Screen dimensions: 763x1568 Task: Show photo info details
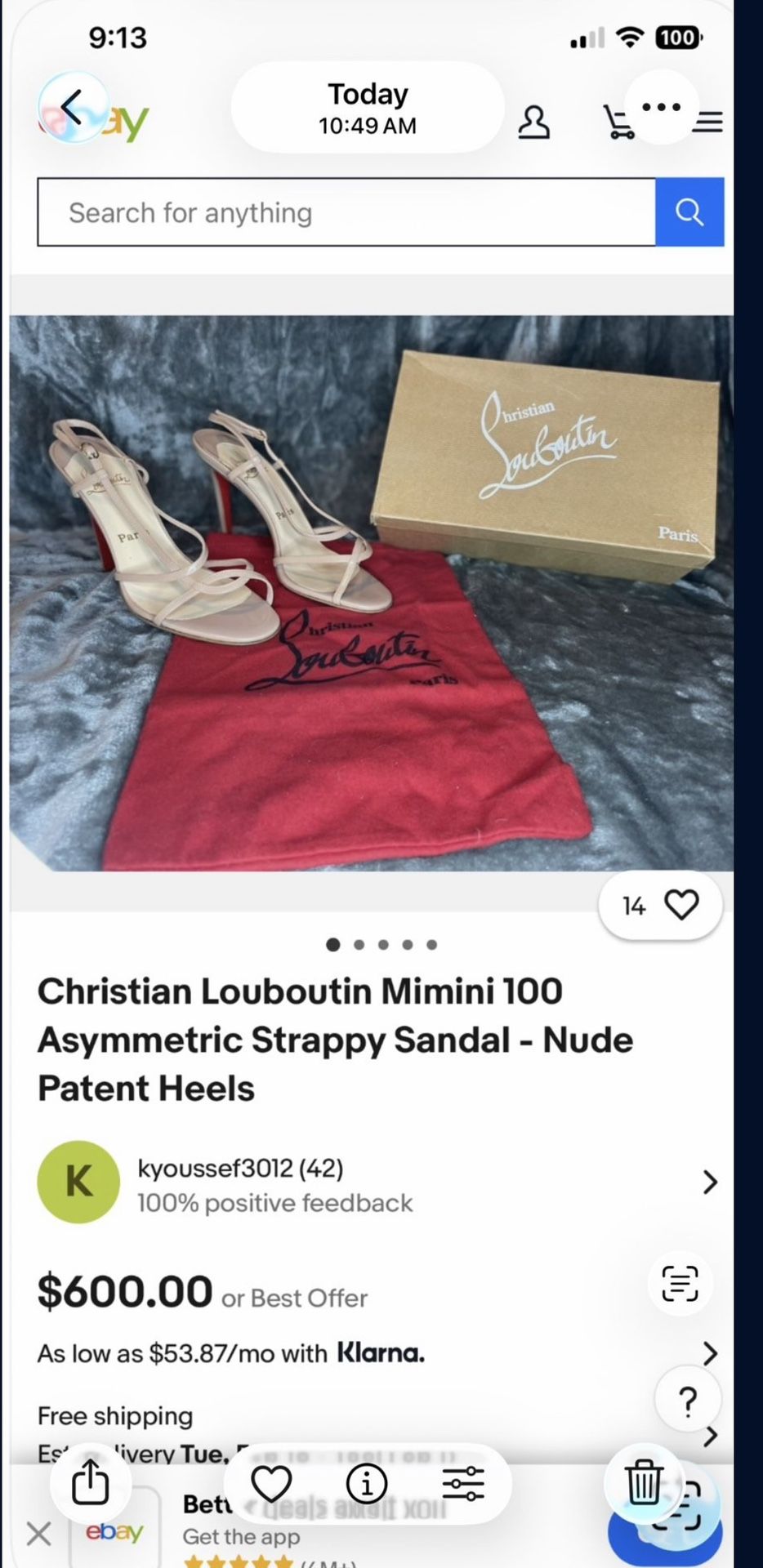367,1482
